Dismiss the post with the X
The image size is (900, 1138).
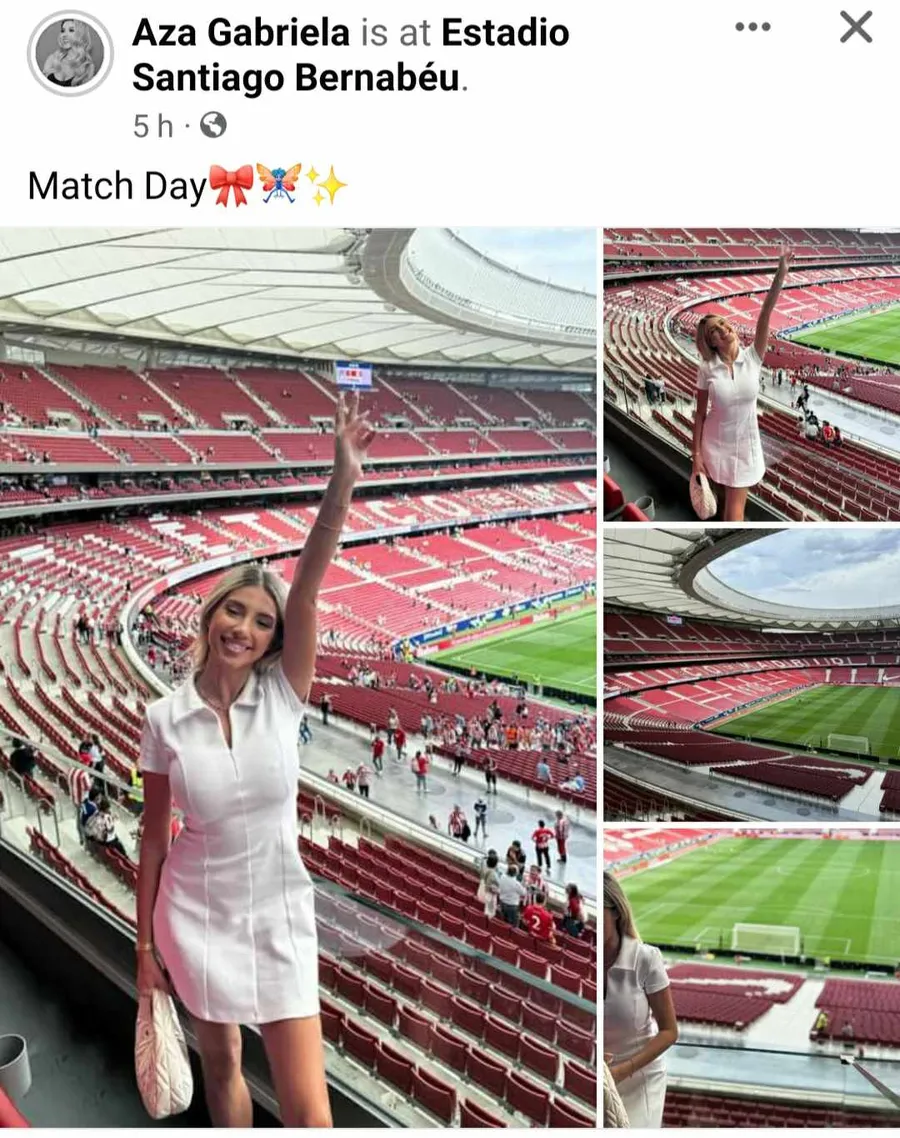[x=856, y=27]
